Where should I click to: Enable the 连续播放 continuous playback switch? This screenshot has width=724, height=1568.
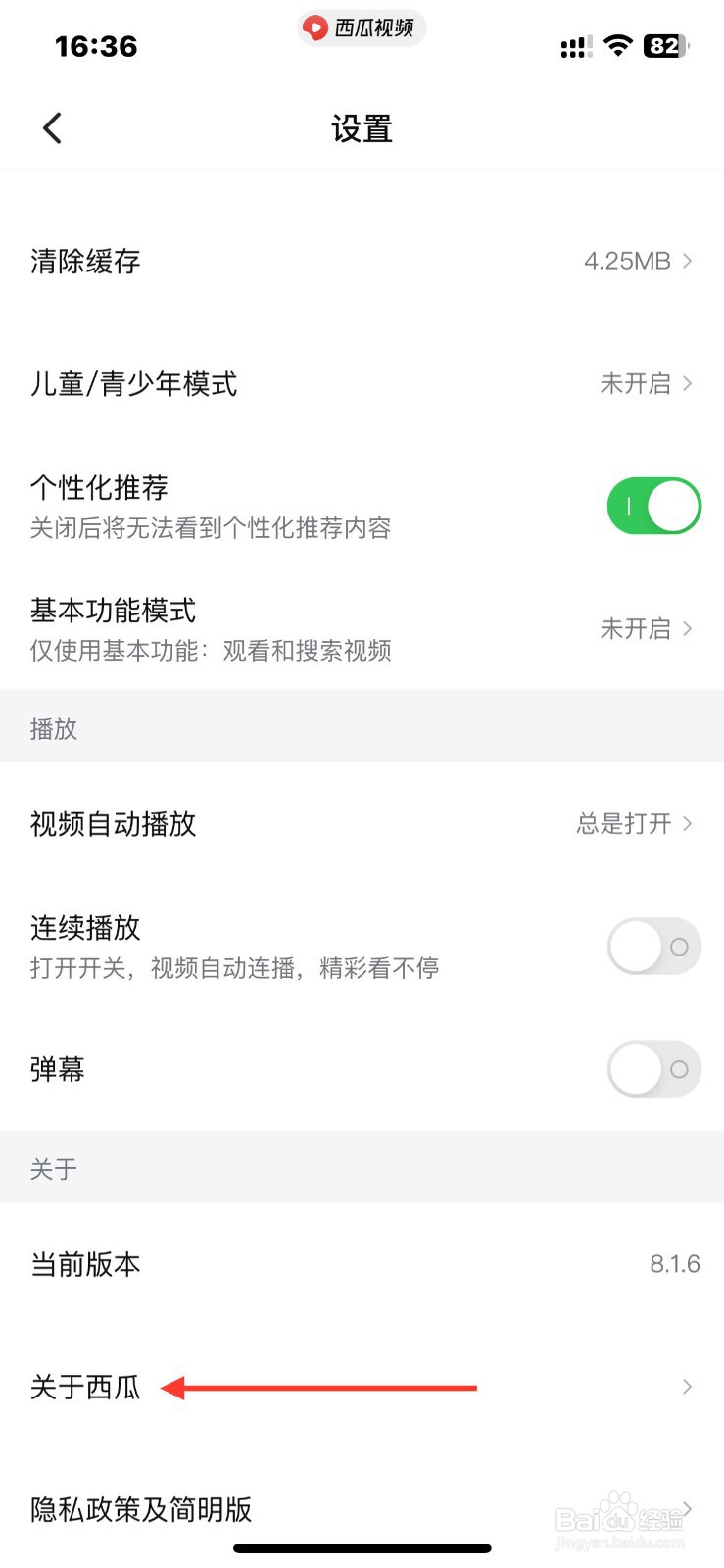[x=652, y=946]
